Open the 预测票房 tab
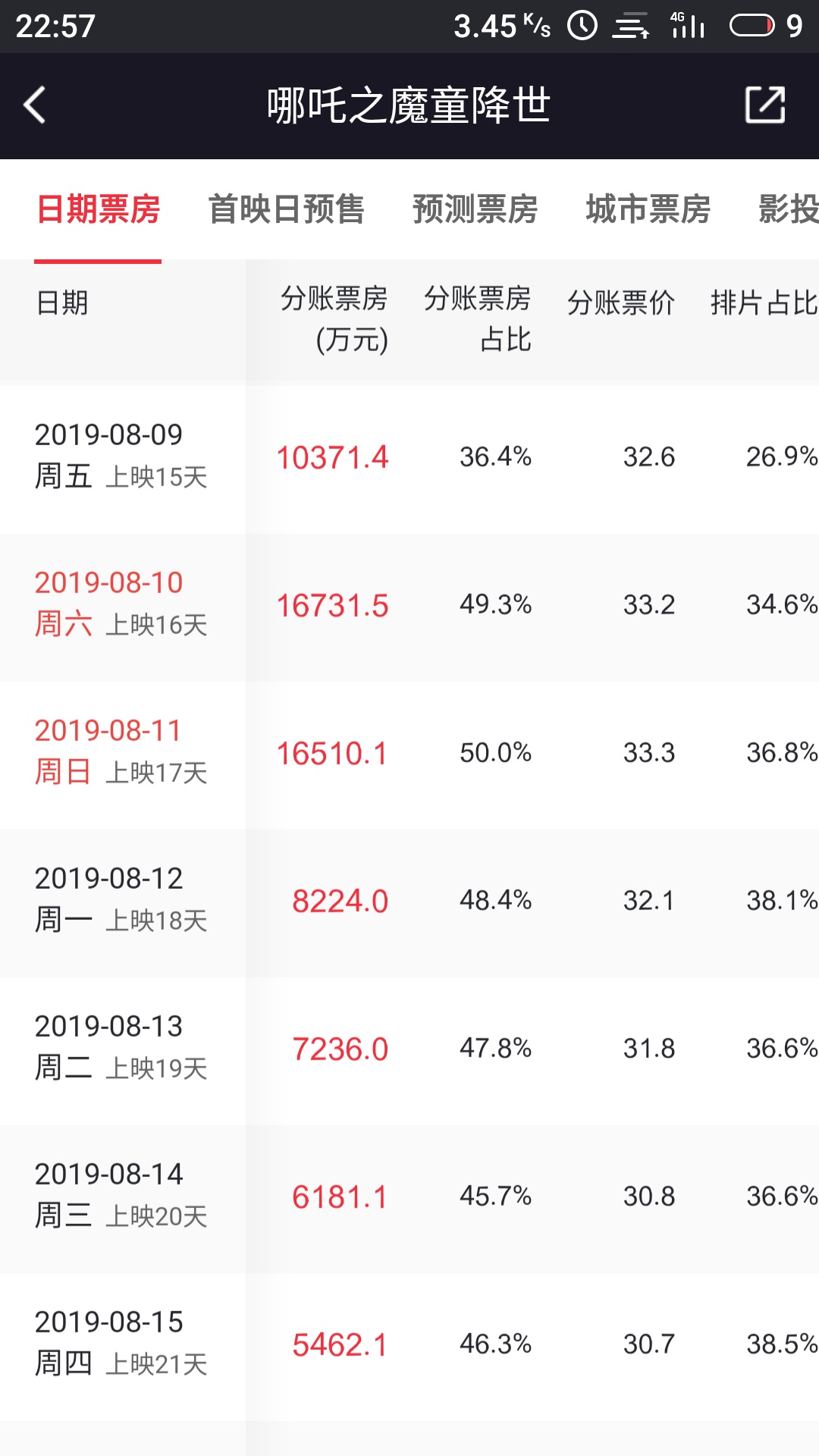Screen dimensions: 819x1456 click(475, 209)
